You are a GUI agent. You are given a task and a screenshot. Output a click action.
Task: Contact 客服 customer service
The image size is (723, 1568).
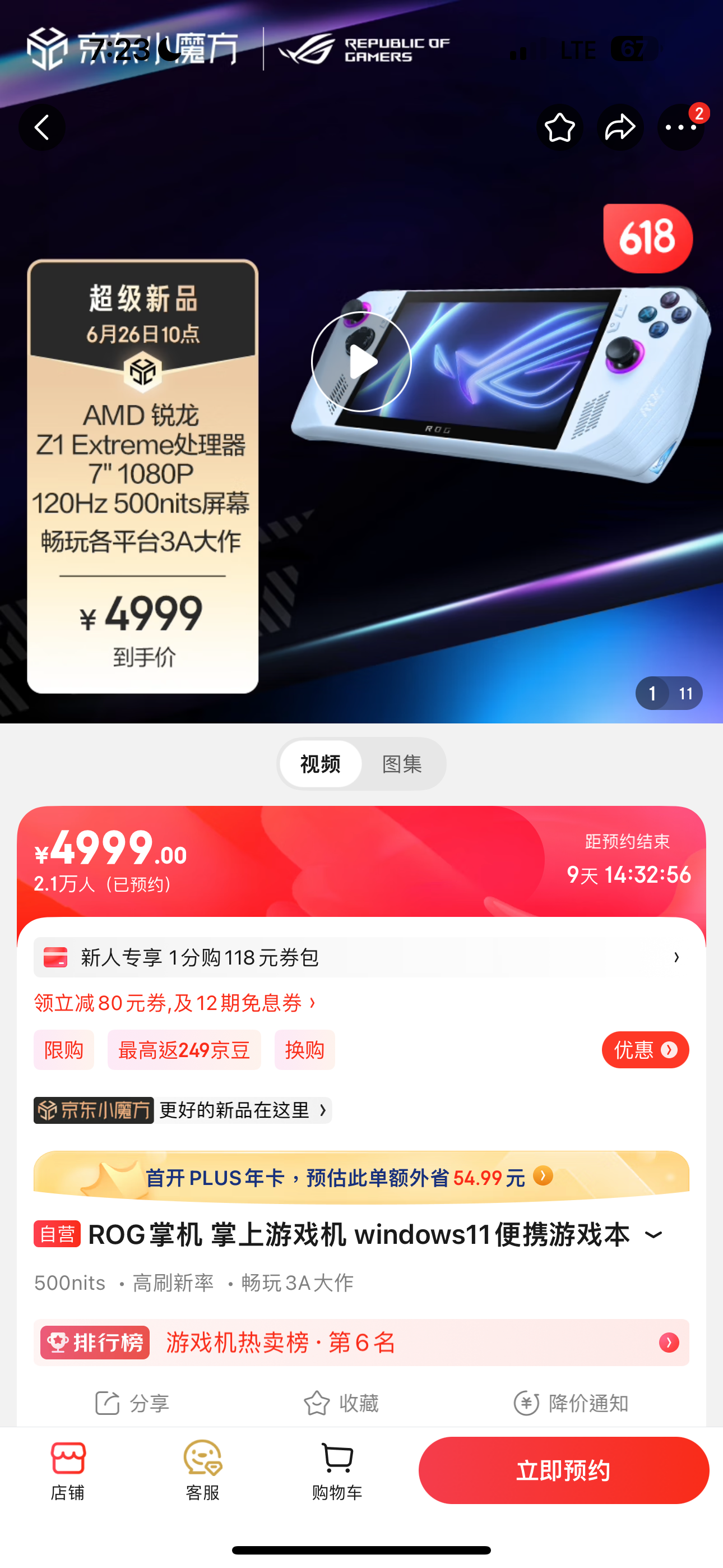[x=203, y=1470]
